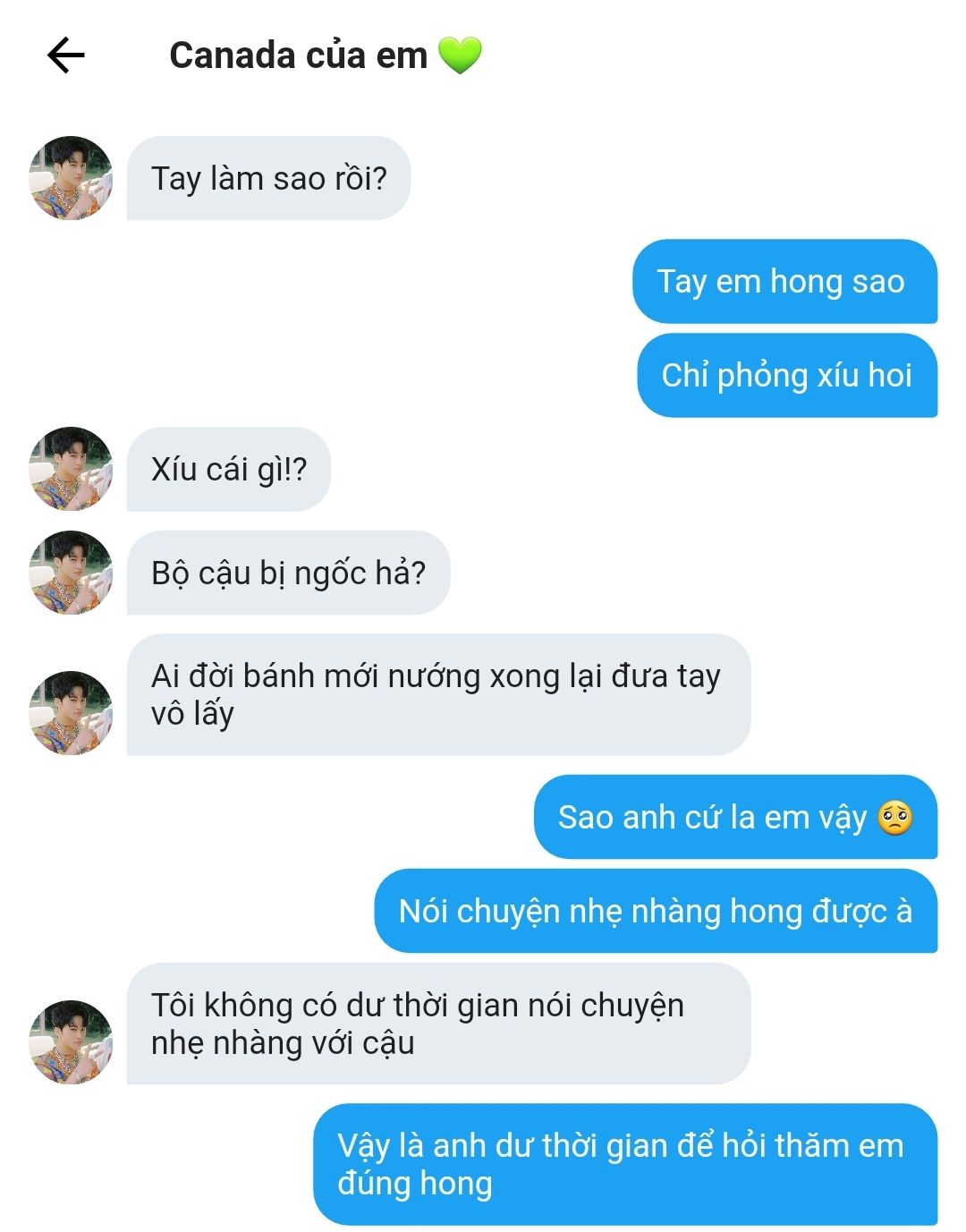This screenshot has width=966, height=1232.
Task: Tap avatar beside "Bộ cậu bị ngốc hả?" message
Action: click(x=71, y=573)
